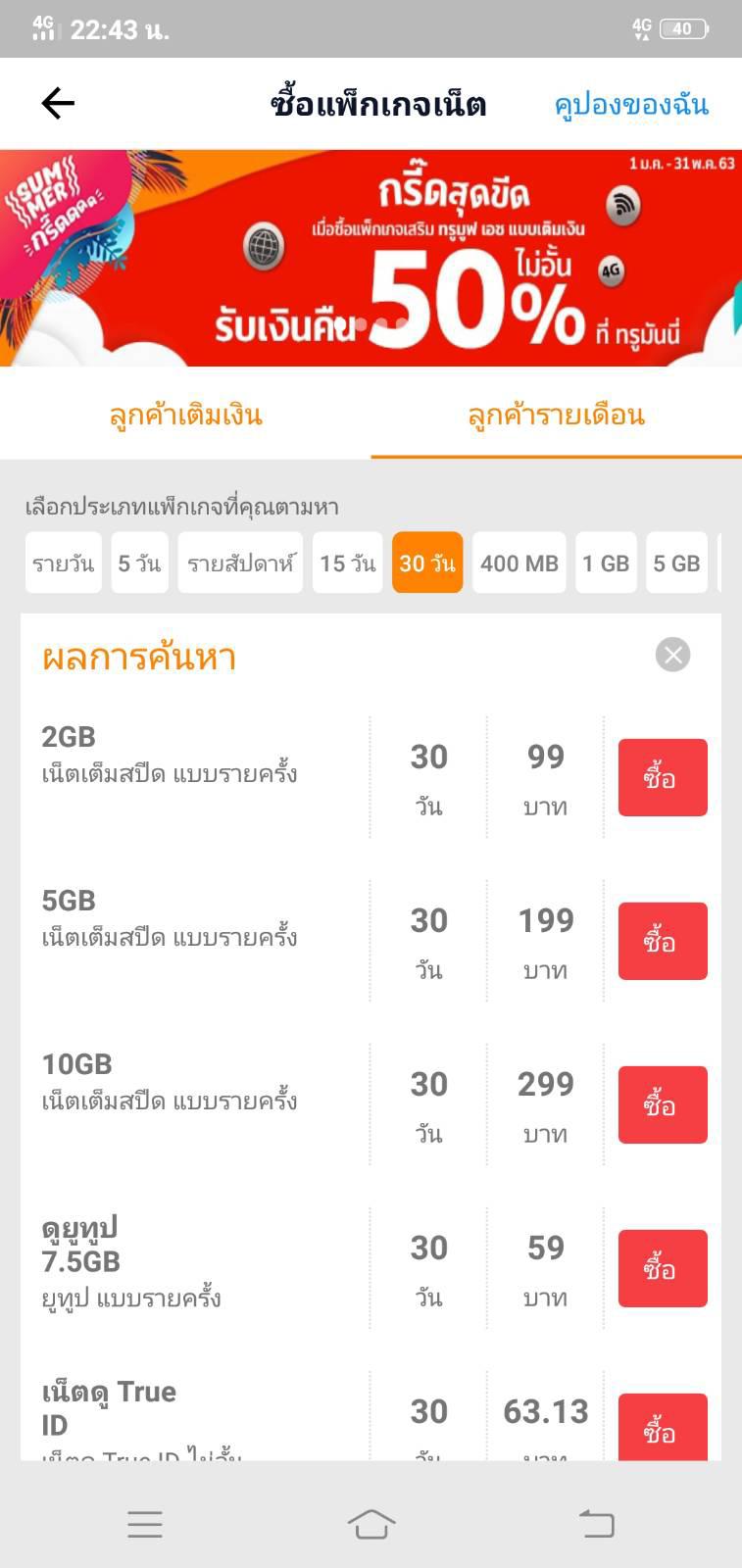Buy the 5GB package for 199 baht
Viewport: 742px width, 1568px height.
point(663,941)
